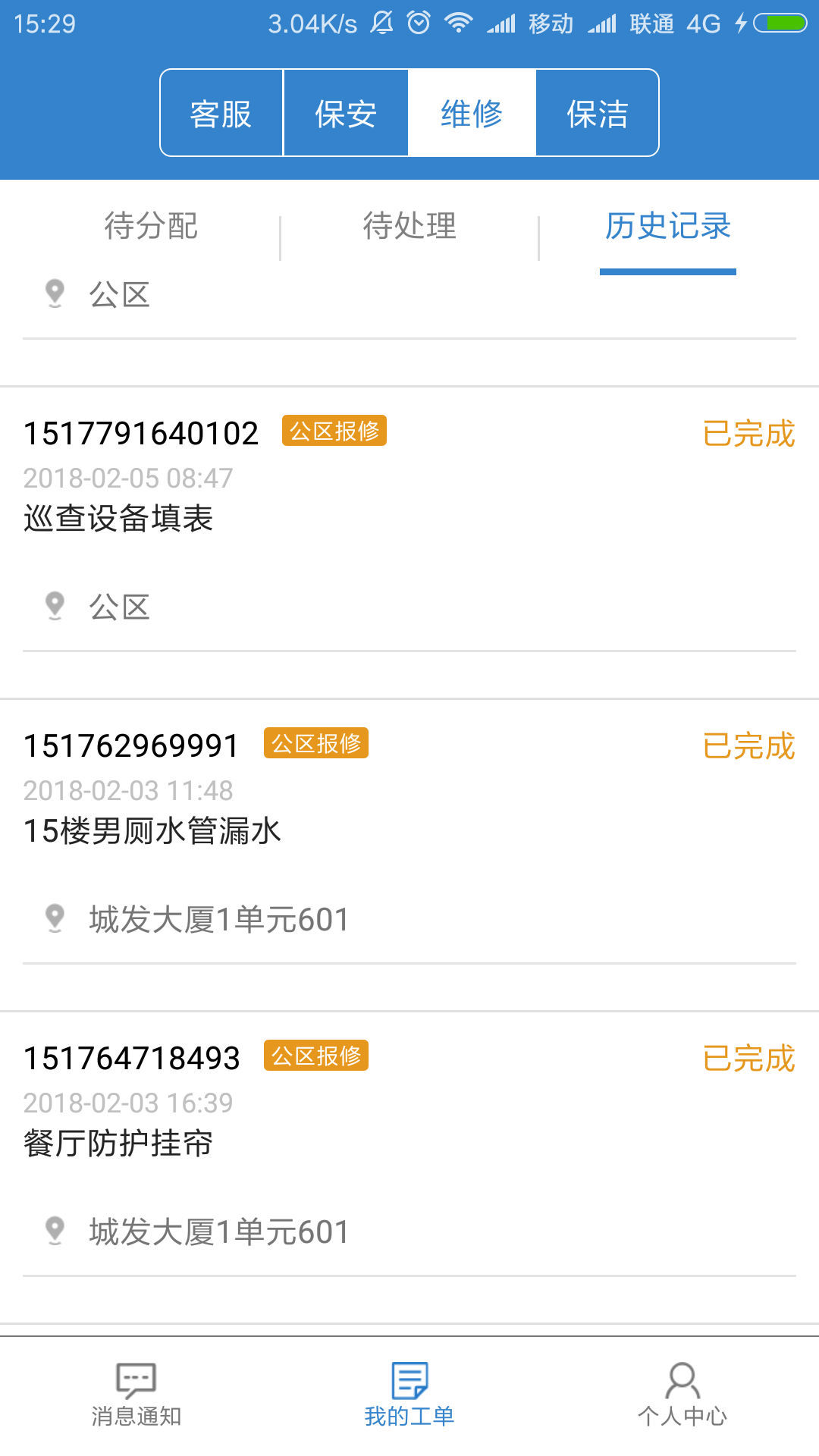
Task: Switch to the 客服 segment
Action: pyautogui.click(x=221, y=114)
